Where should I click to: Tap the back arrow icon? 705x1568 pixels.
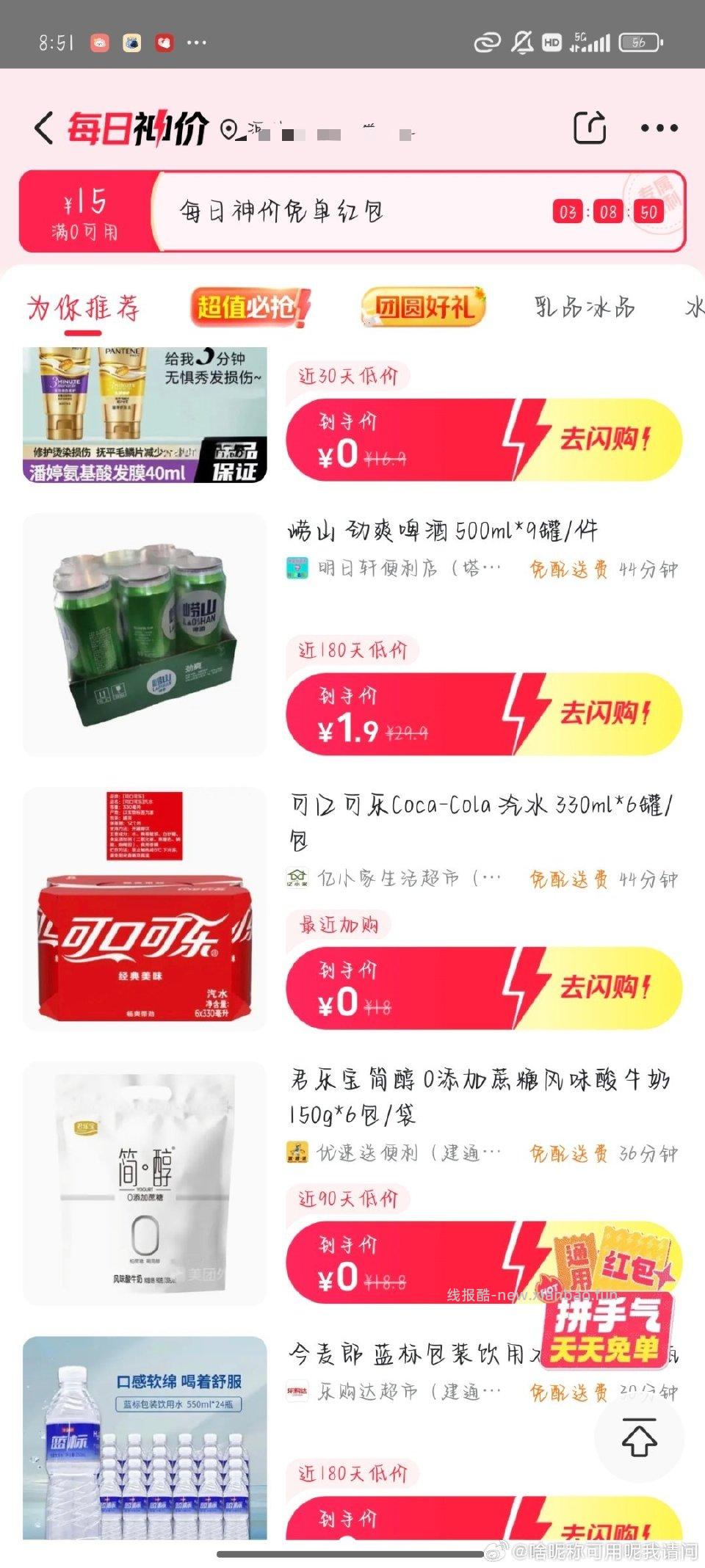(x=42, y=126)
